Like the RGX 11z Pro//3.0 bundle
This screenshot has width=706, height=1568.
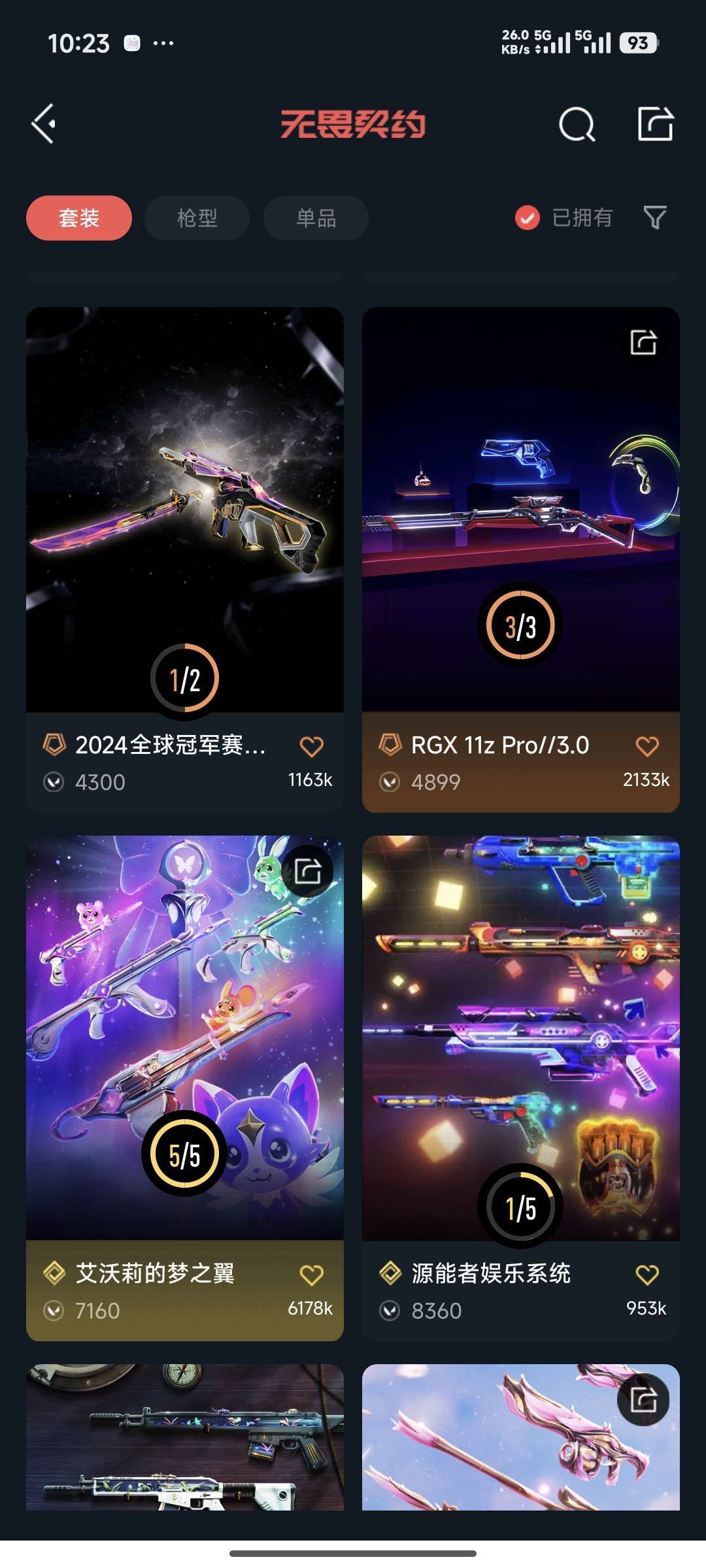(647, 746)
